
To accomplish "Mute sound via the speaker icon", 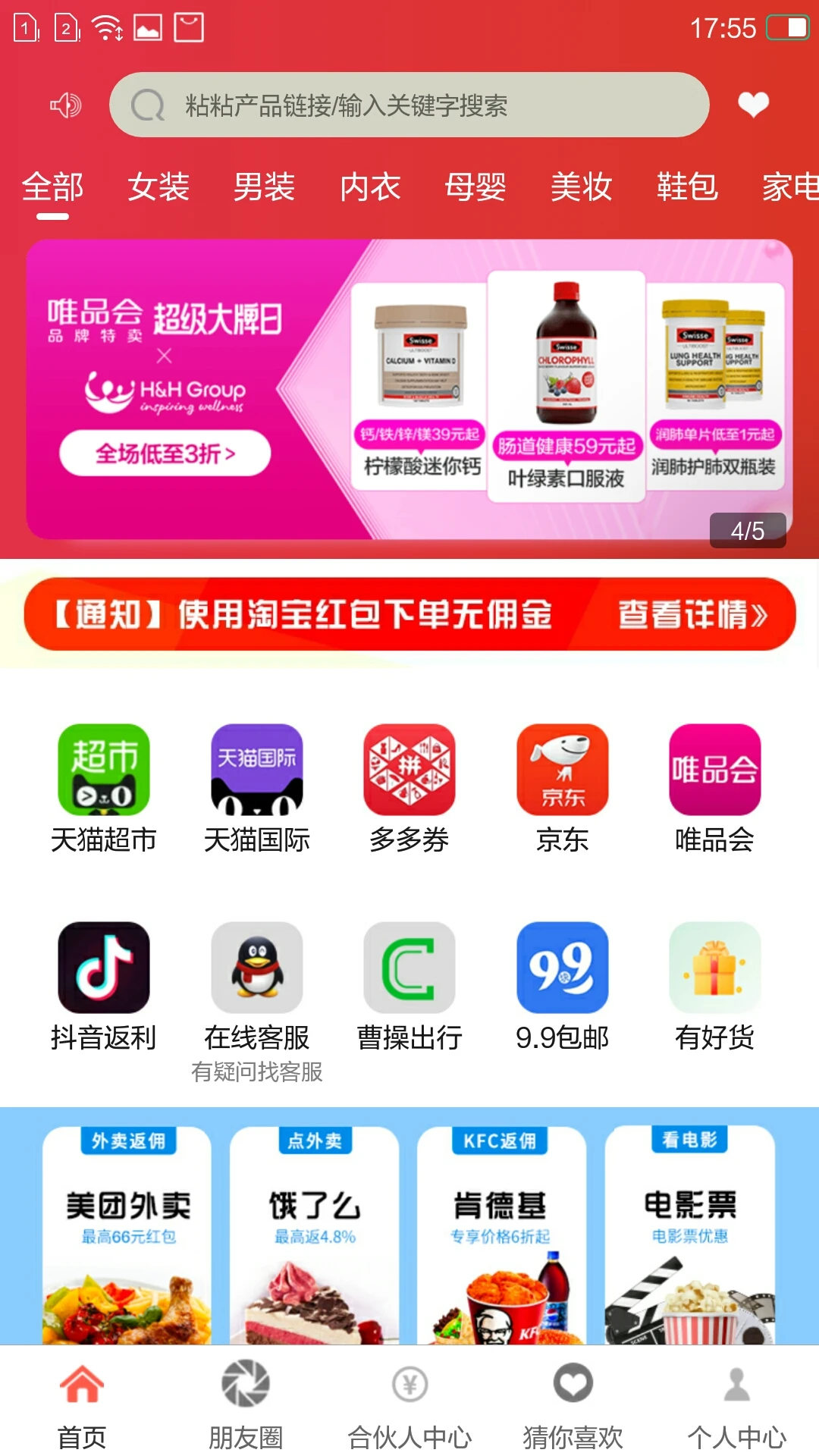I will point(64,105).
